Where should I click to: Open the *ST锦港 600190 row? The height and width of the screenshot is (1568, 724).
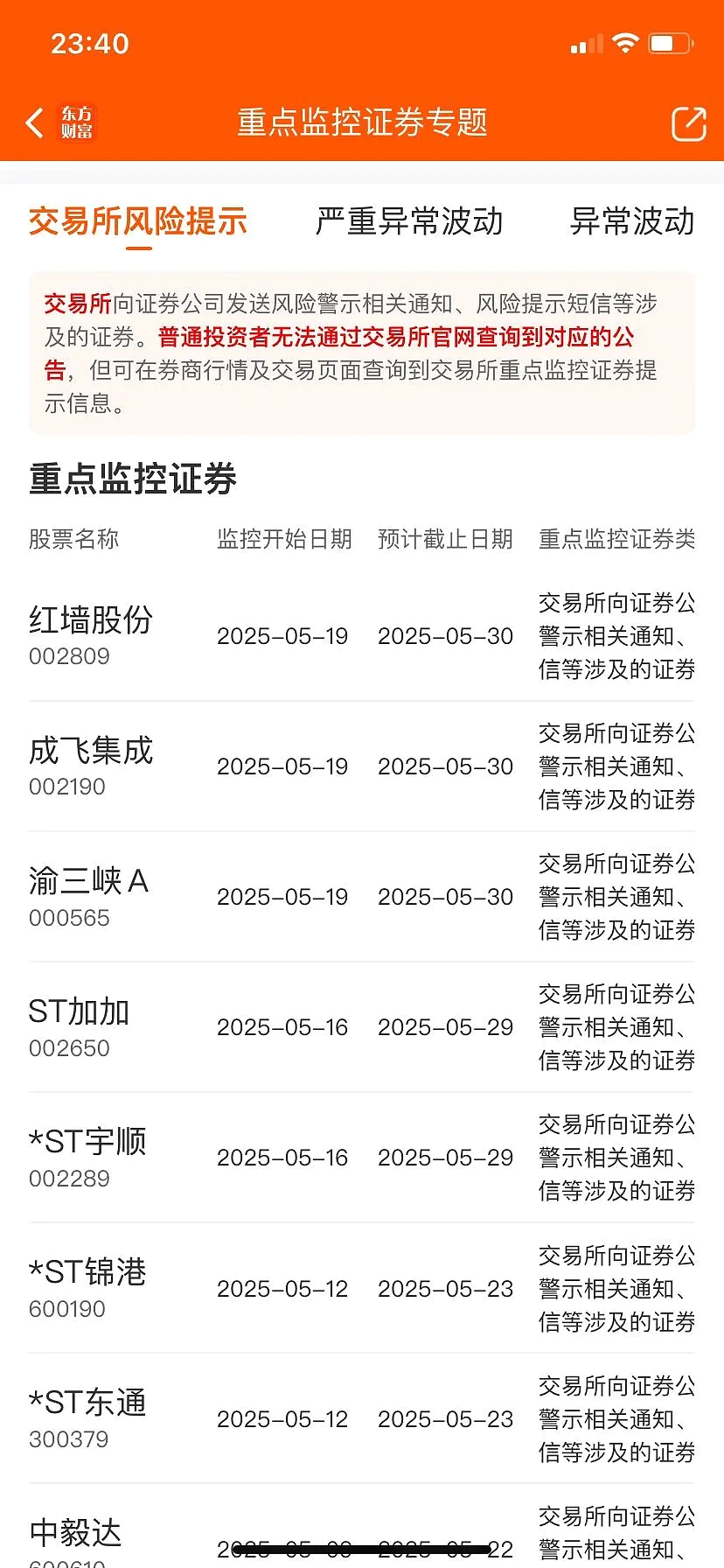coord(362,1288)
